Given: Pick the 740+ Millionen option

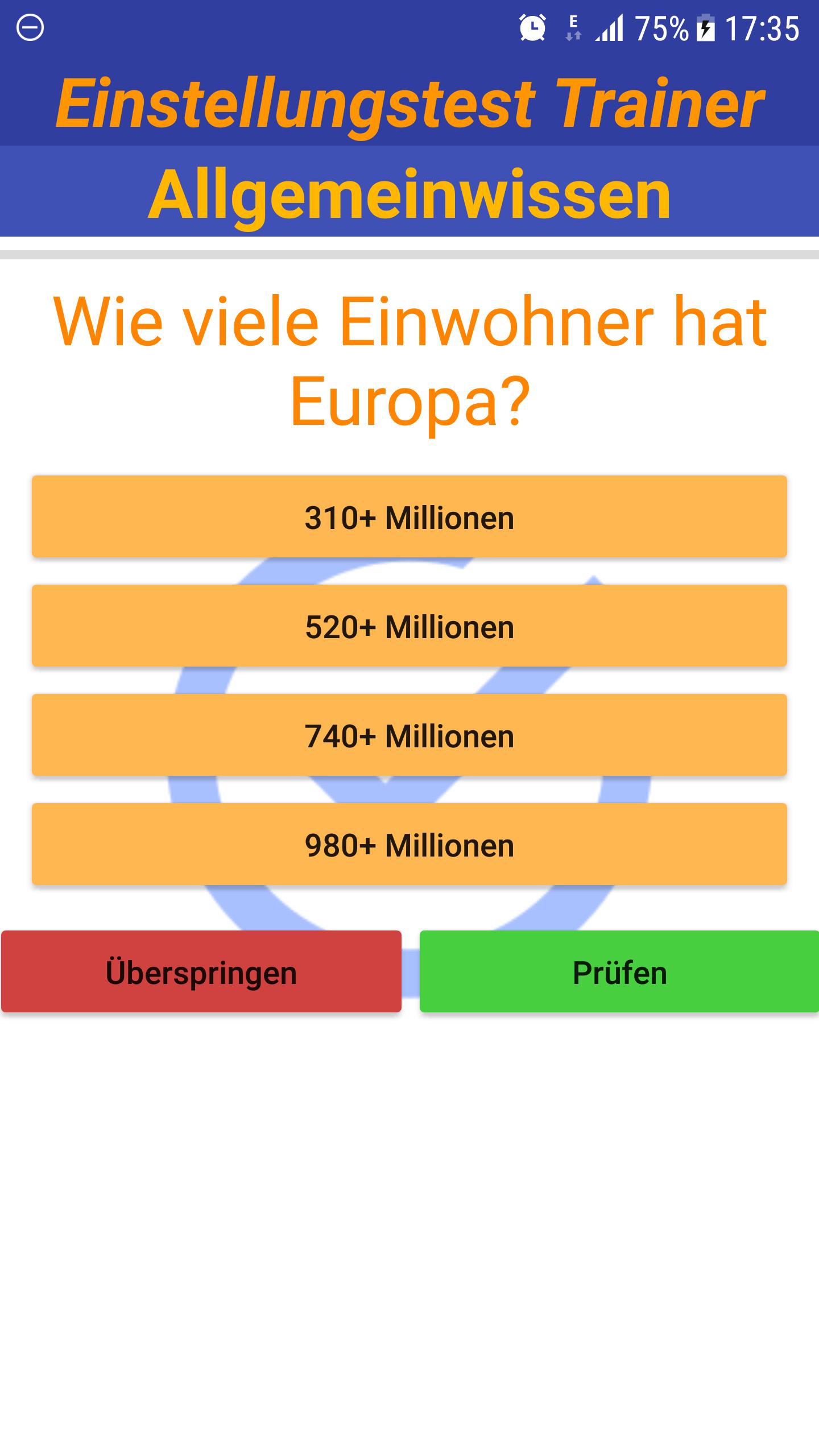Looking at the screenshot, I should click(x=409, y=735).
